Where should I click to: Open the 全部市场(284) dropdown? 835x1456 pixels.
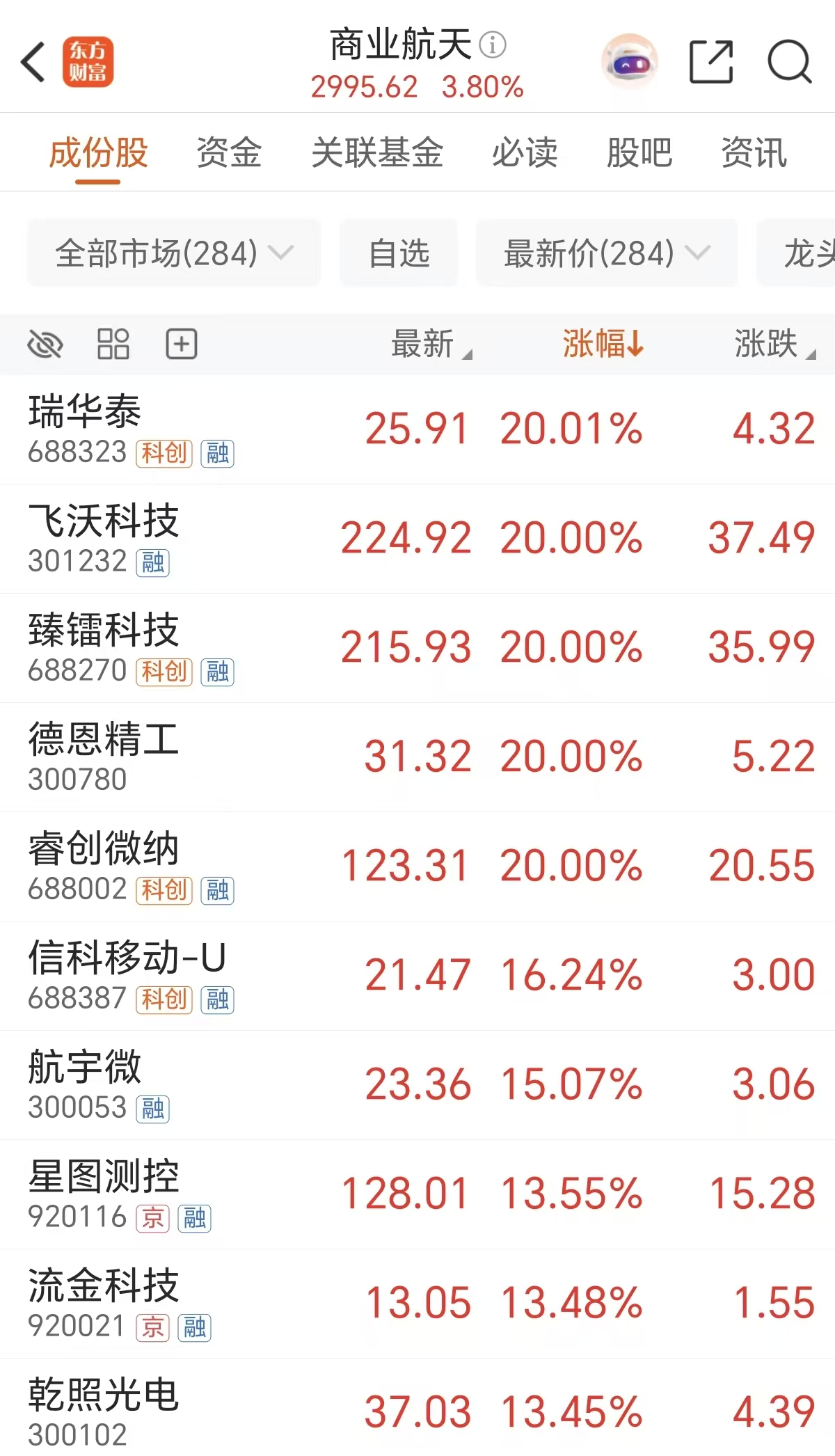point(173,253)
